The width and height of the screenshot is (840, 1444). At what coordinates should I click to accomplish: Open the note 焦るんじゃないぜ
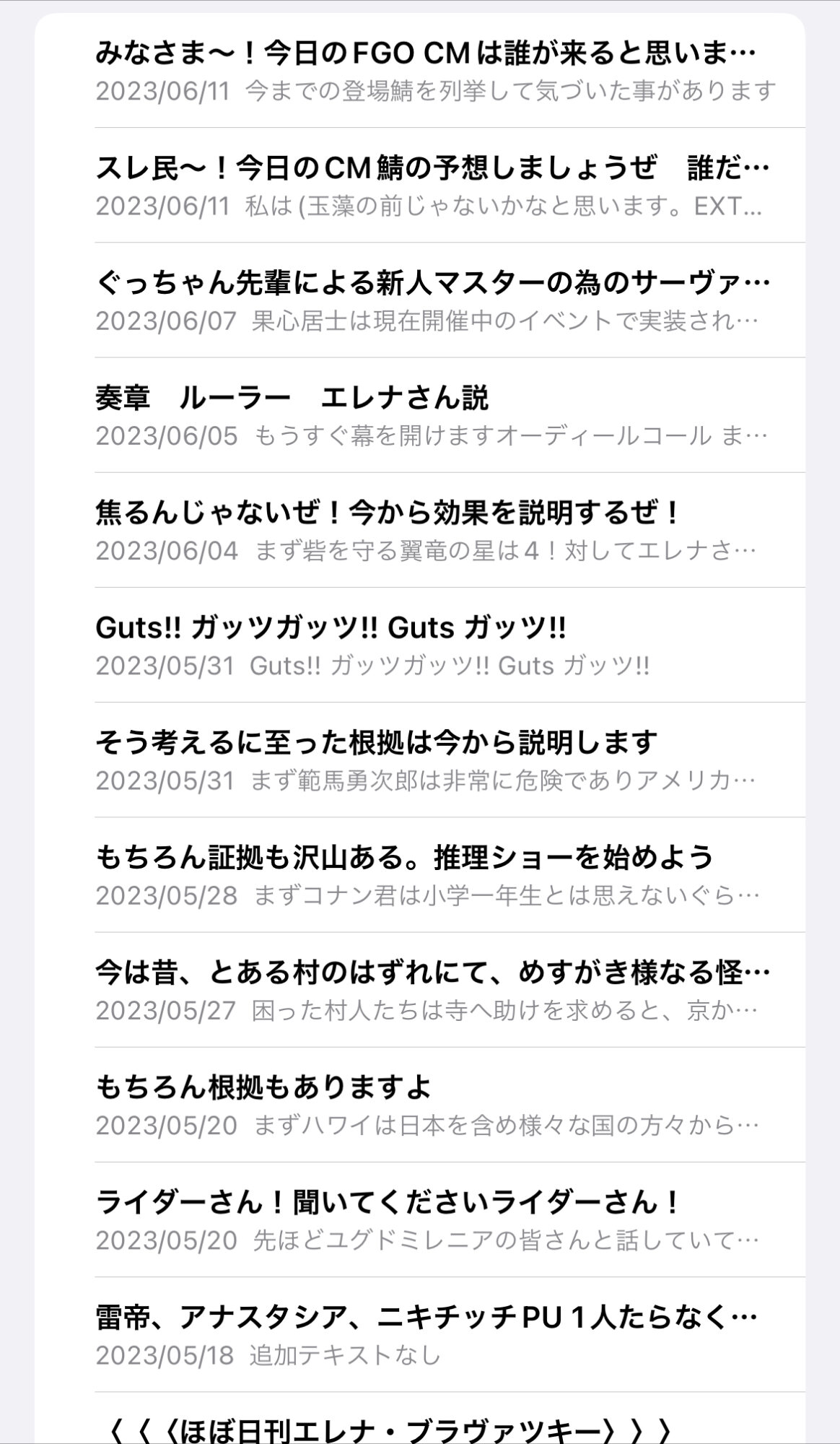click(x=433, y=530)
